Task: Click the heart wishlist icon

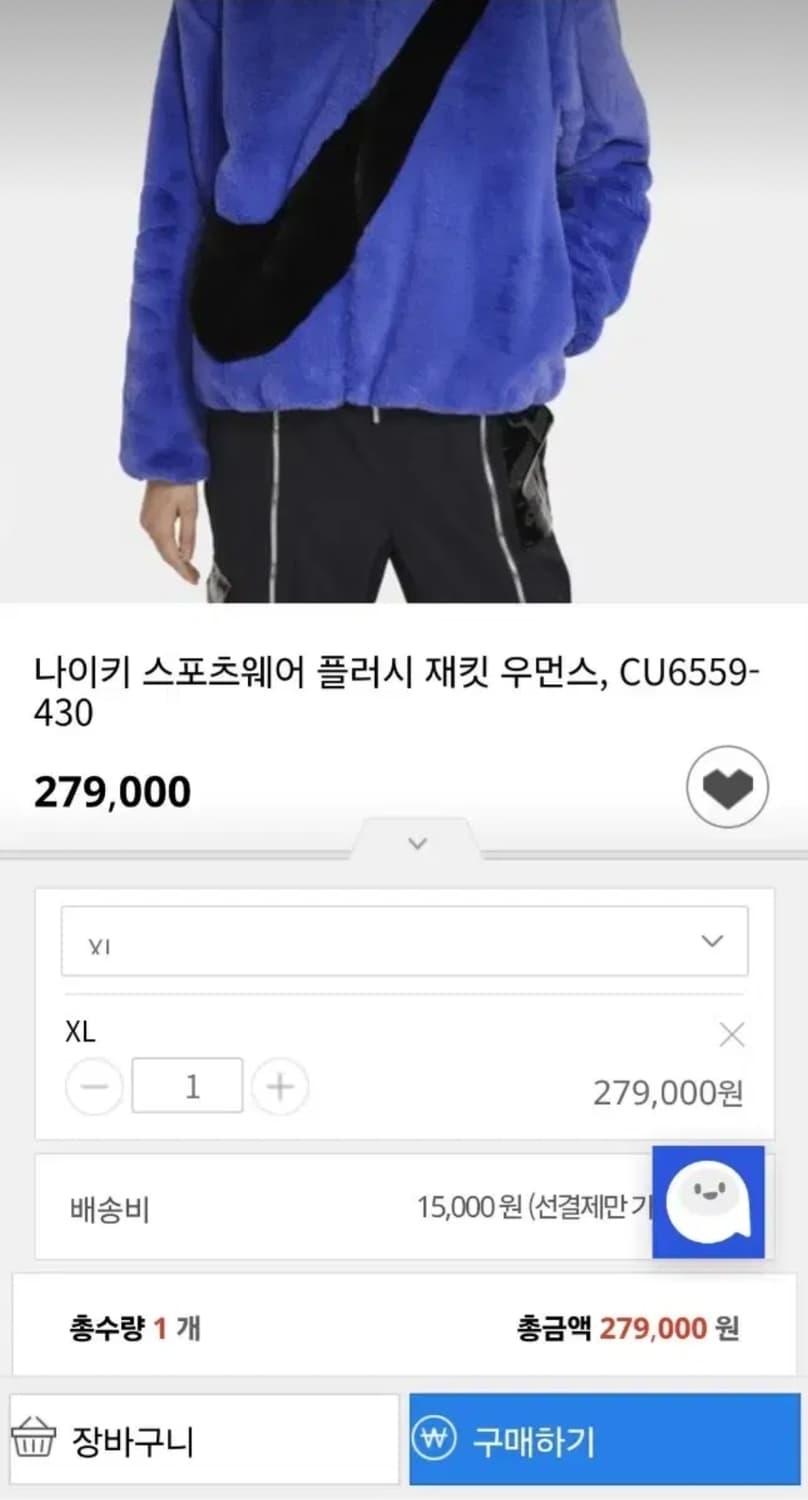Action: (x=727, y=786)
